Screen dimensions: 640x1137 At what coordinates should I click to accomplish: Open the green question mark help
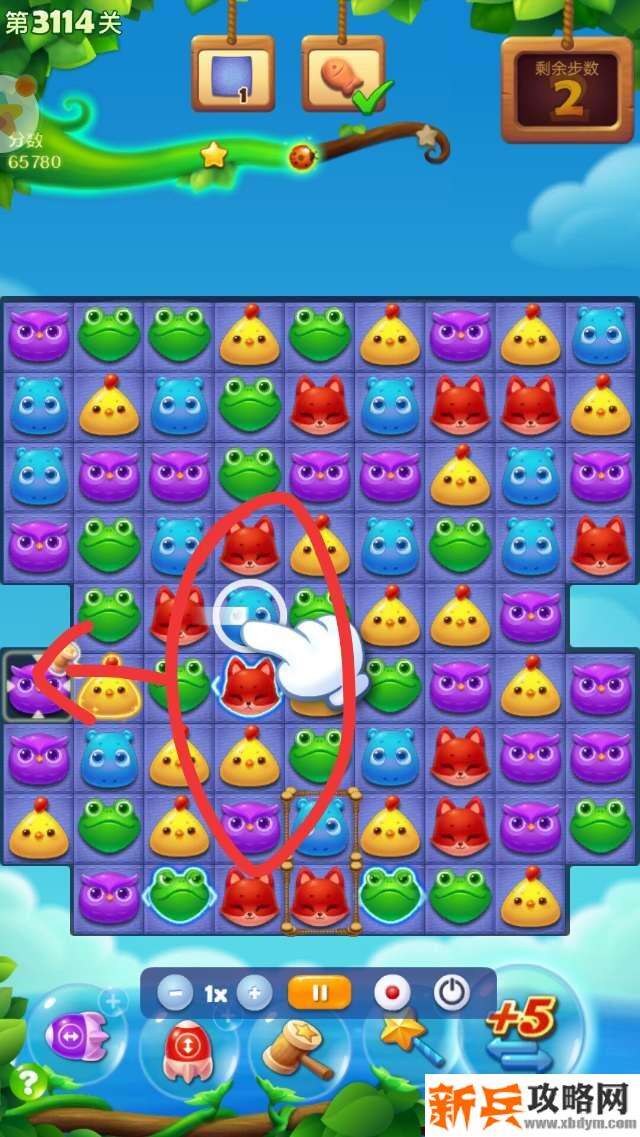[x=27, y=1081]
